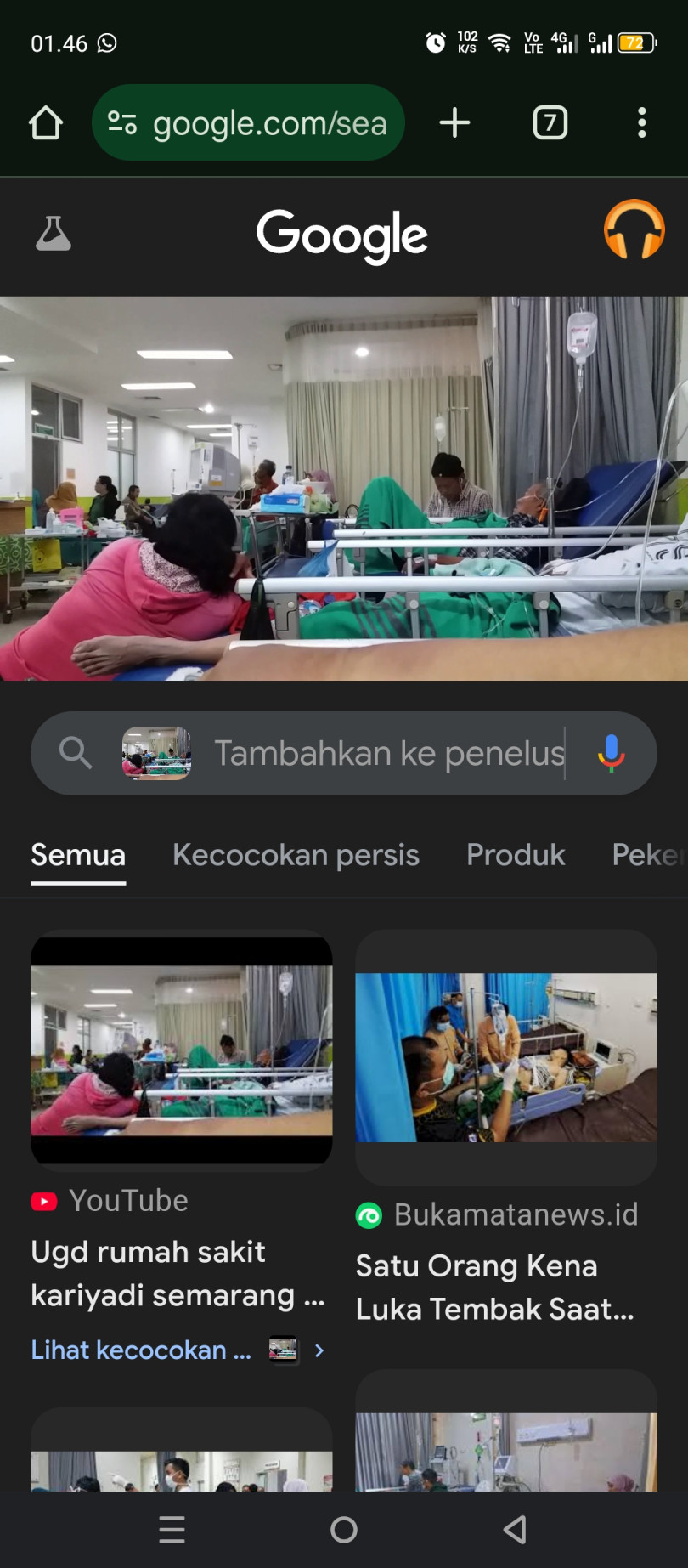Image resolution: width=688 pixels, height=1568 pixels.
Task: Go to the browser home page
Action: [x=46, y=123]
